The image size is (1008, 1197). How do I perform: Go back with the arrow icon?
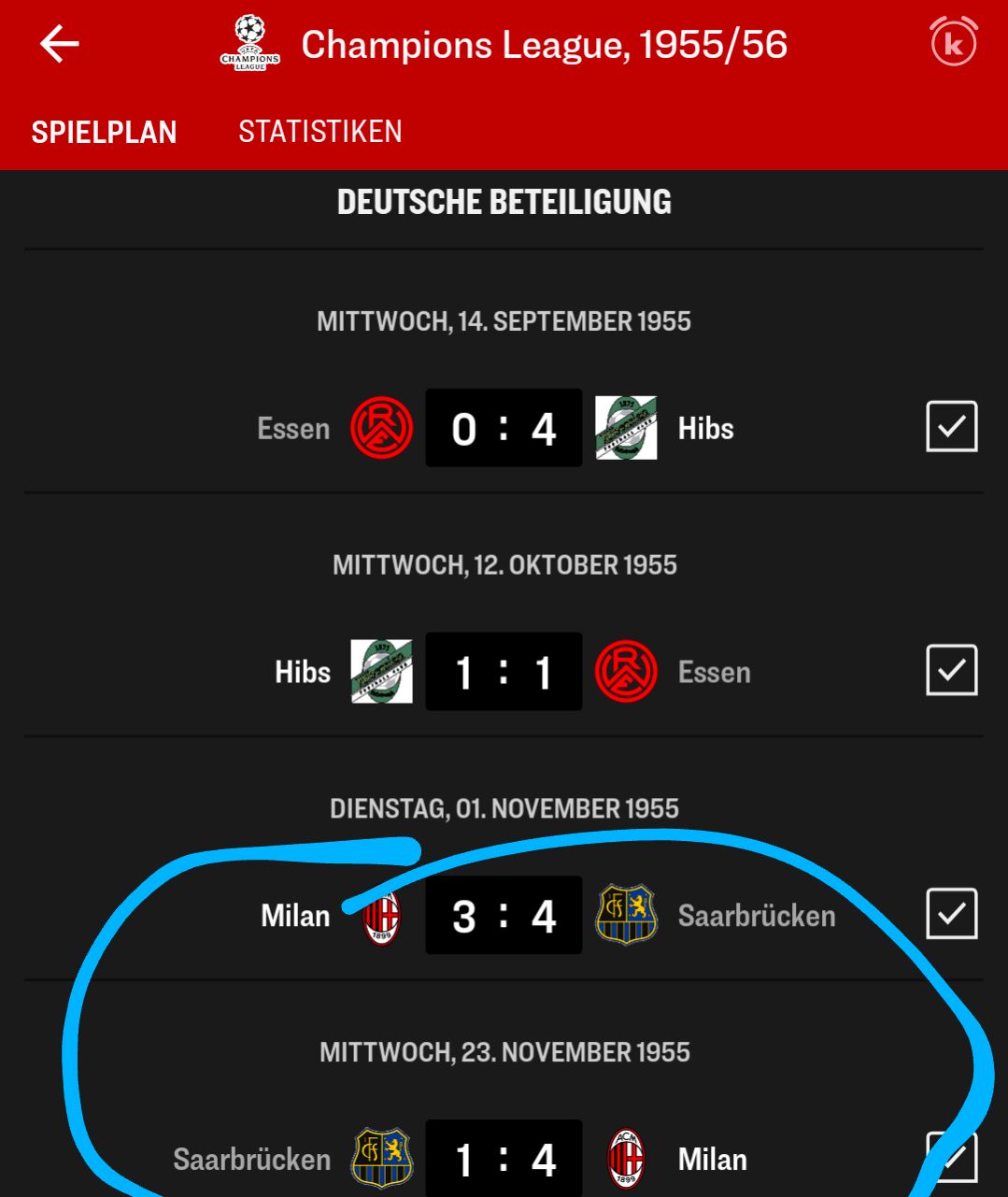[x=59, y=44]
